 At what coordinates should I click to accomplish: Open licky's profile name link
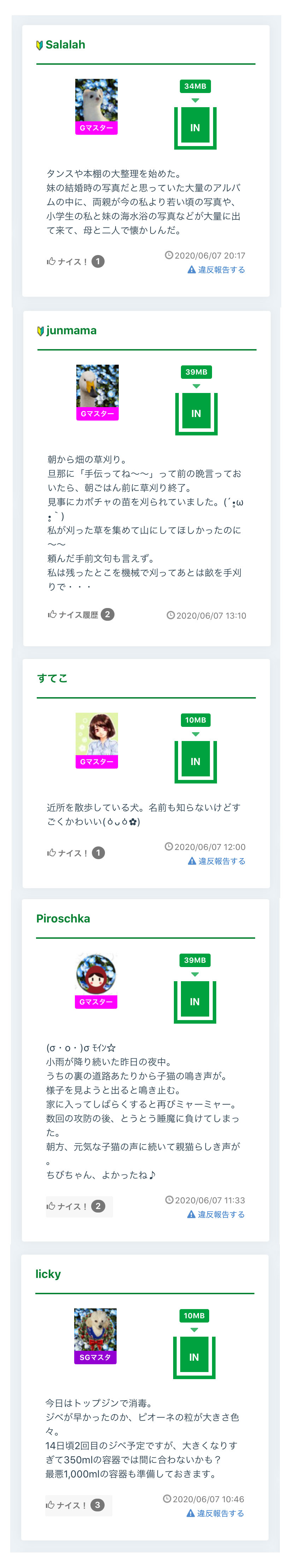pos(48,1274)
